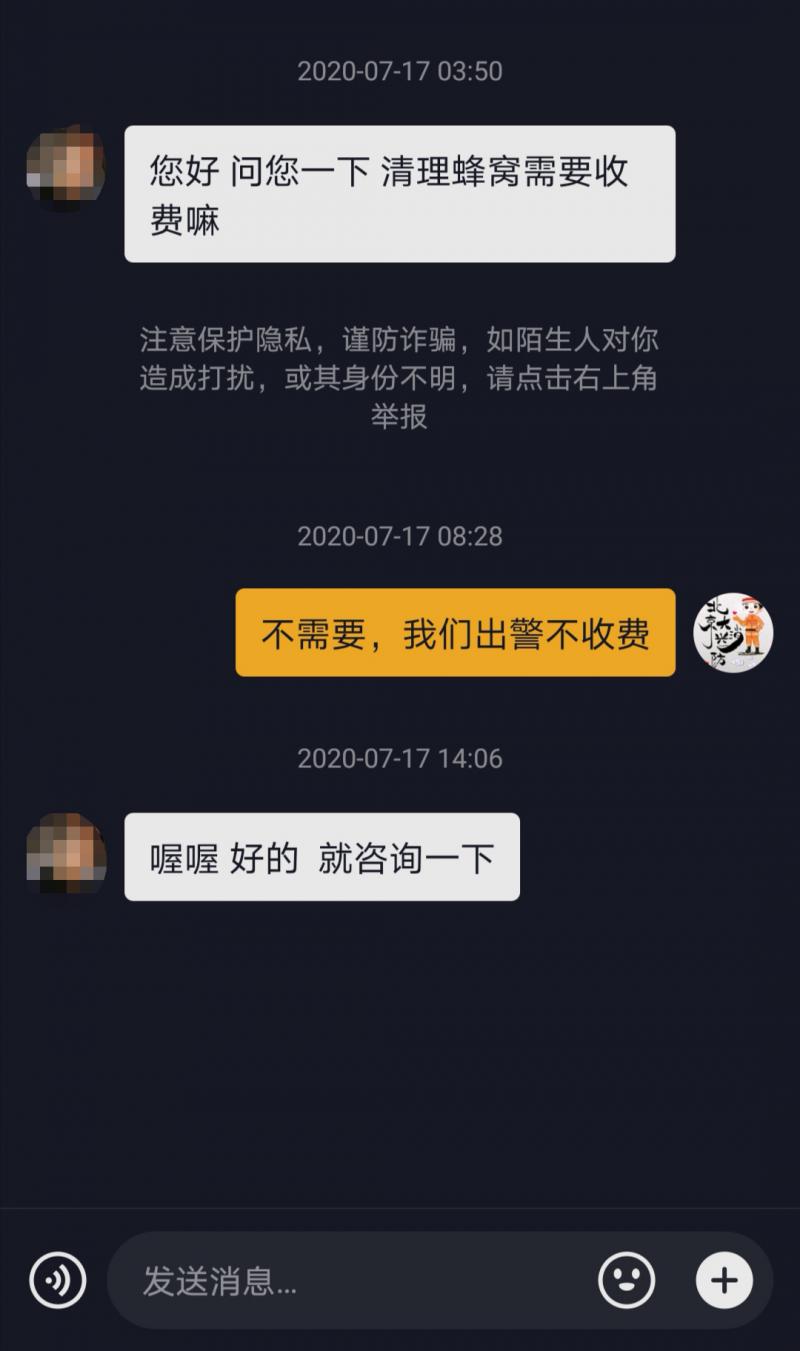
Task: Open the emoji picker
Action: pos(627,1280)
